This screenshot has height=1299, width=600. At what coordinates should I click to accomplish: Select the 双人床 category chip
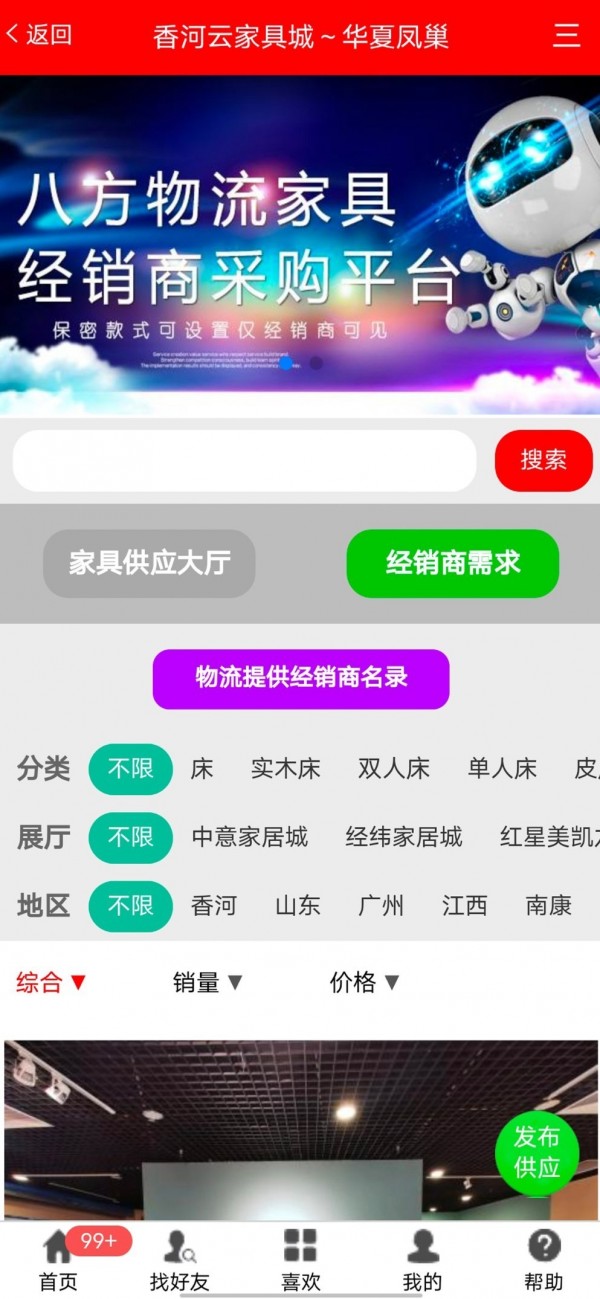point(393,769)
